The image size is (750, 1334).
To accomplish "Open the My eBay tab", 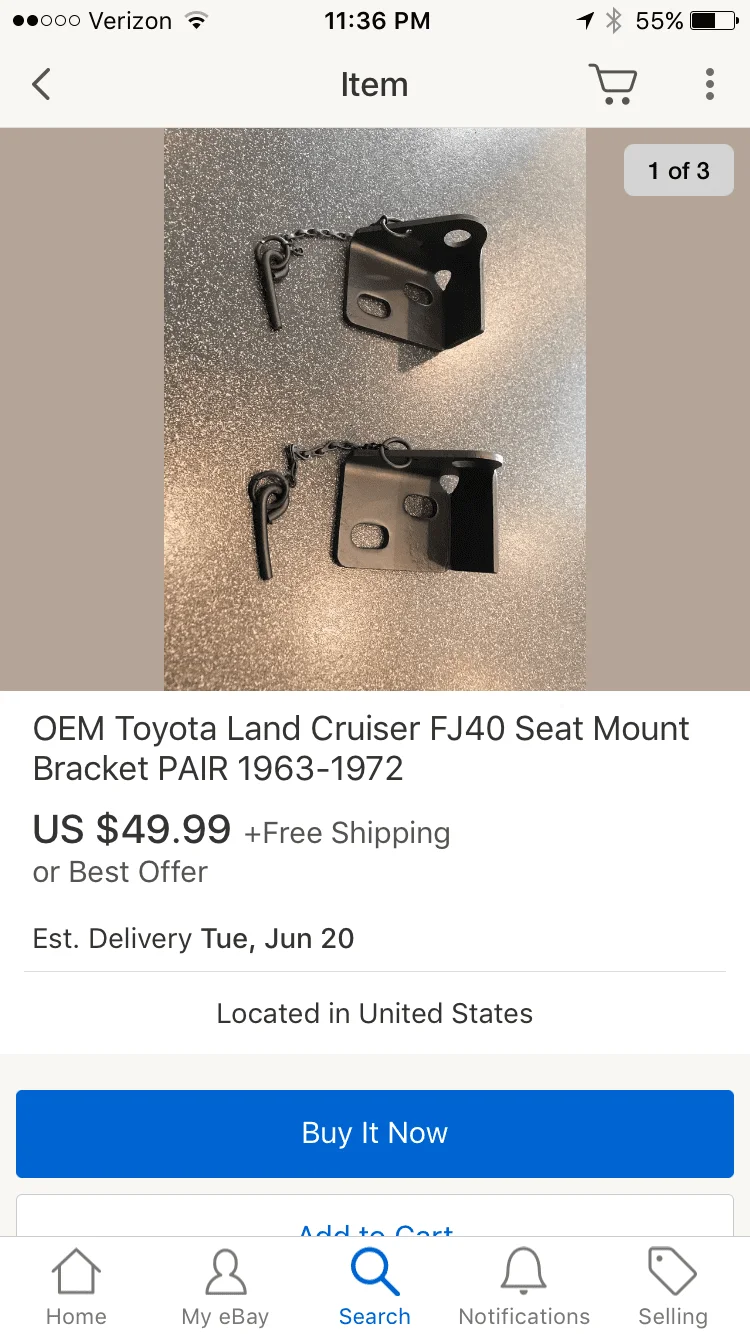I will coord(225,1287).
